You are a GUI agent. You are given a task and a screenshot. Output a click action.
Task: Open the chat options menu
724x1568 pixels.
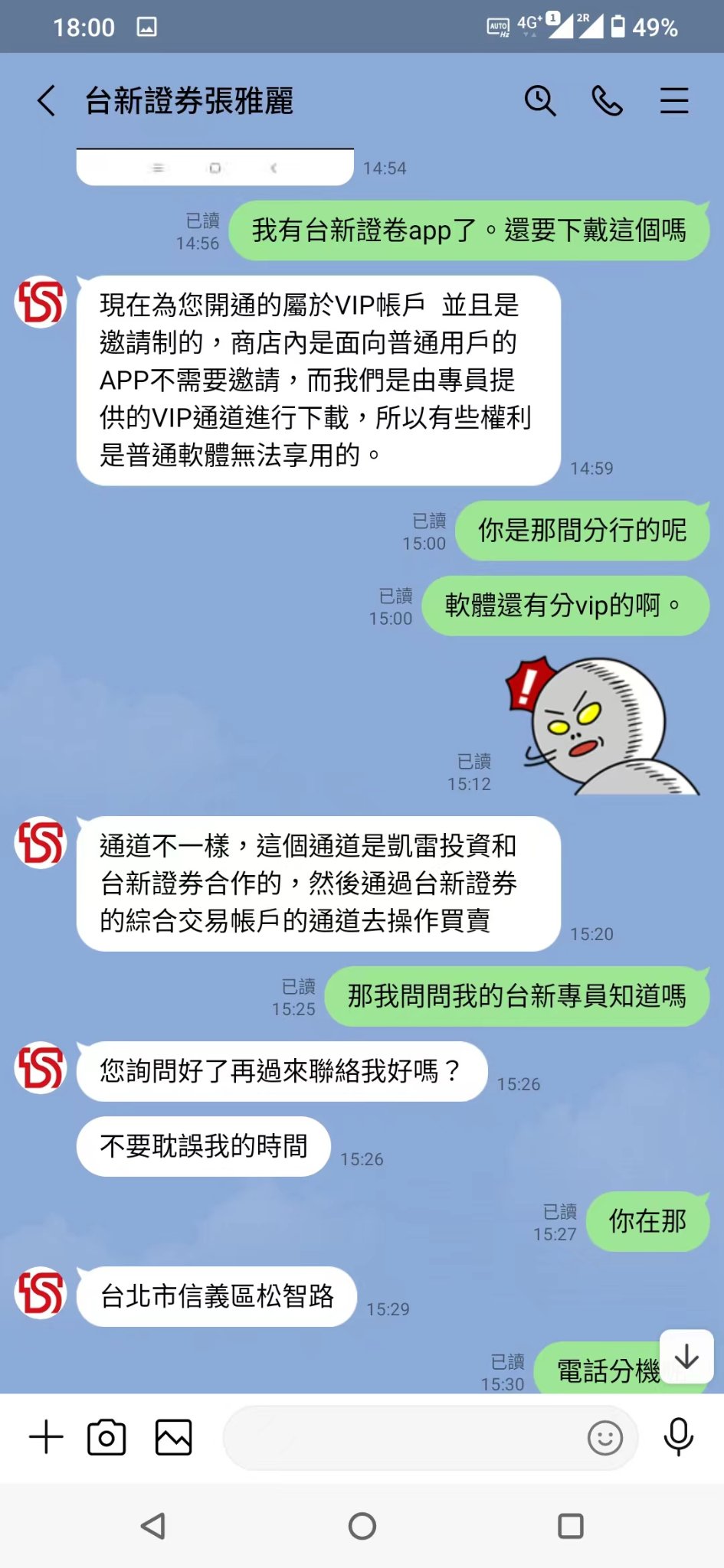(x=674, y=100)
